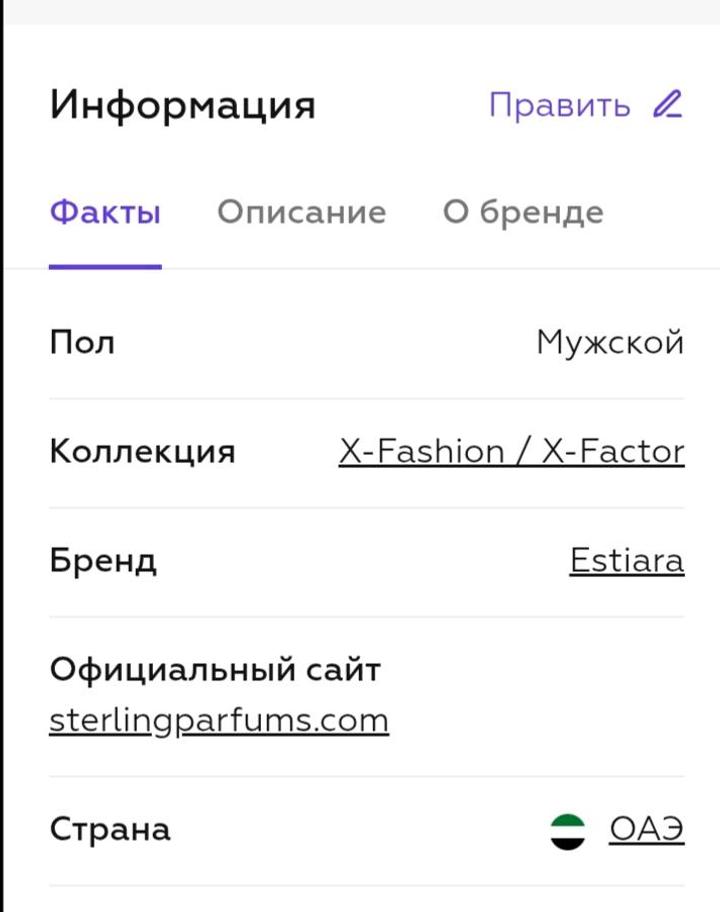Tap the Править edit button
The width and height of the screenshot is (720, 912).
coord(585,105)
